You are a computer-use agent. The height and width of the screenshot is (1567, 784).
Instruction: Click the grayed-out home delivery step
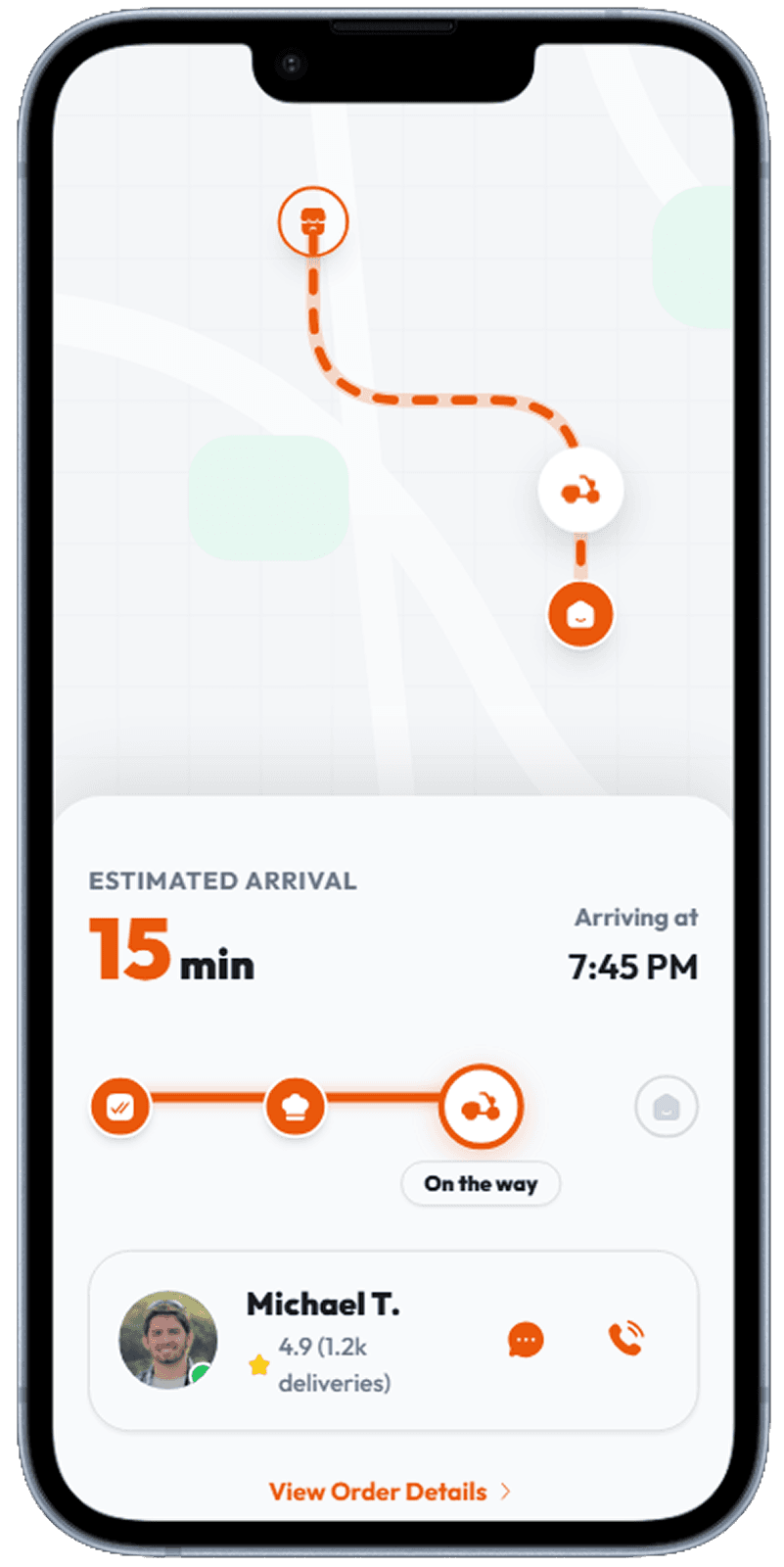(x=666, y=1106)
